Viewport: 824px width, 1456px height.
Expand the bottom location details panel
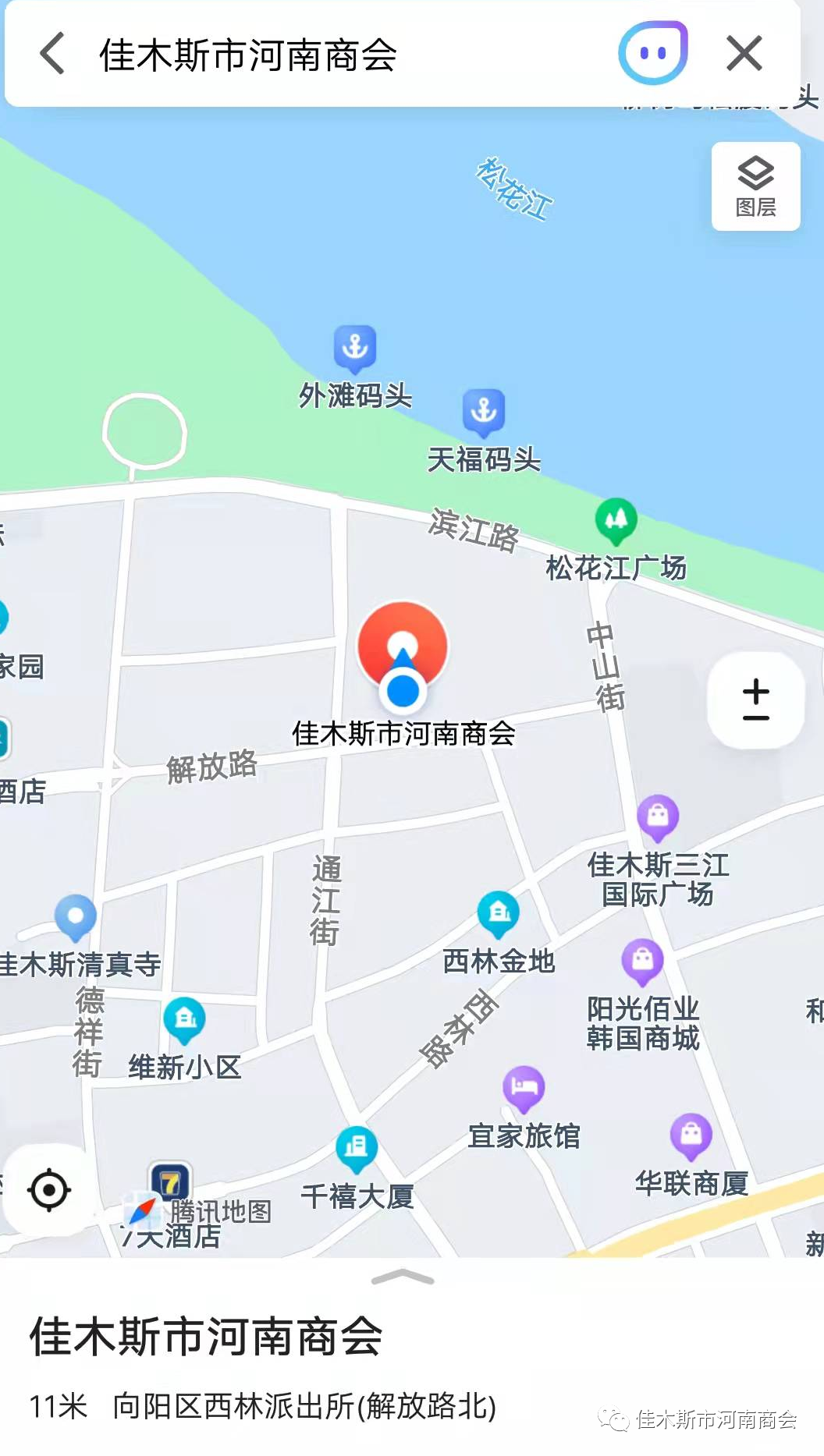point(403,1277)
